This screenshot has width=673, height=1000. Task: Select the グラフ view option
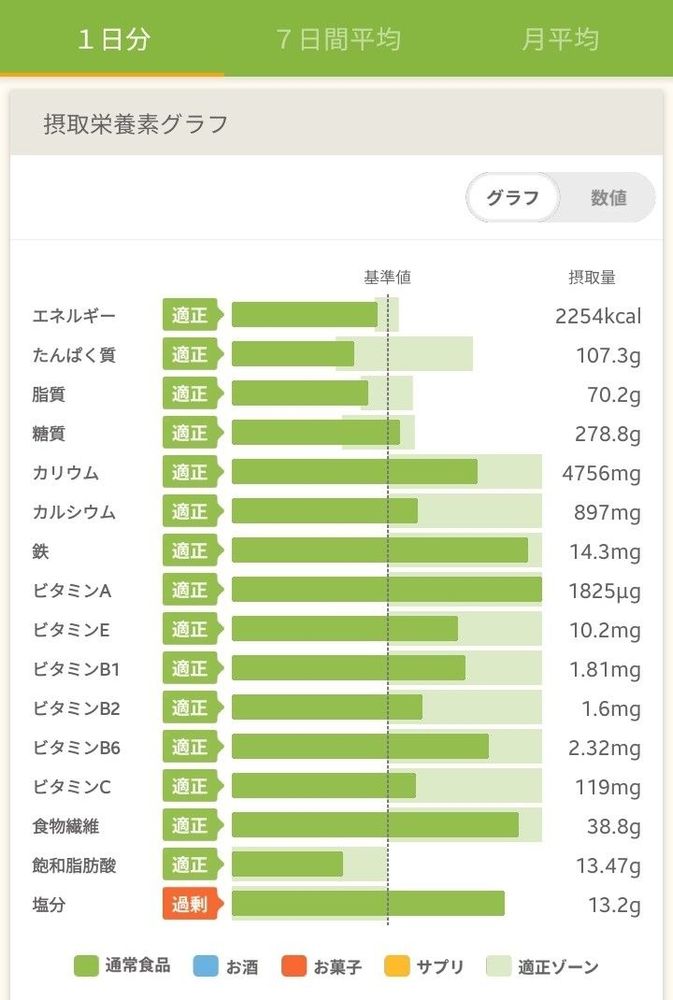click(513, 198)
